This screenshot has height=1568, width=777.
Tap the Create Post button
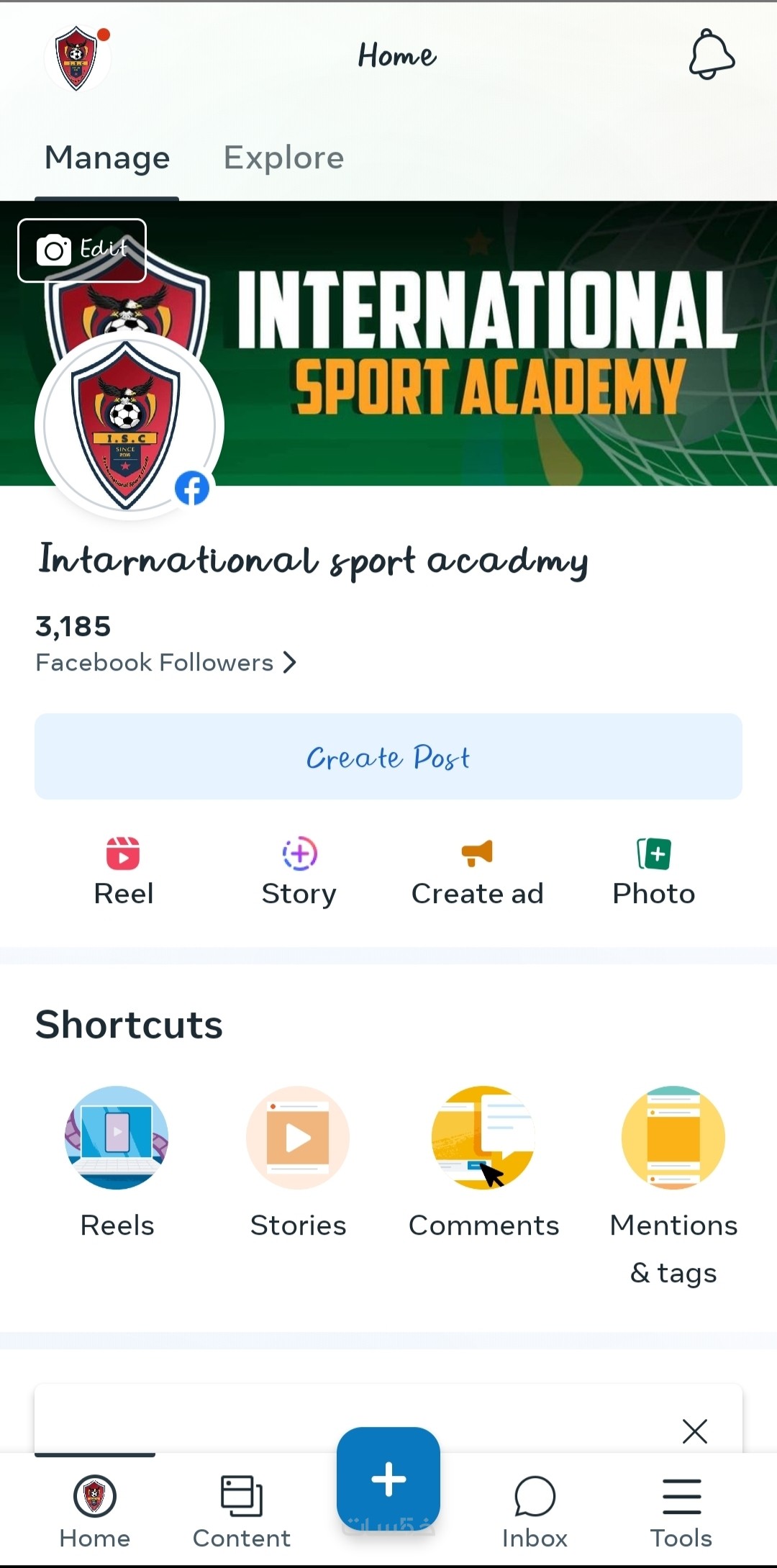pyautogui.click(x=388, y=756)
